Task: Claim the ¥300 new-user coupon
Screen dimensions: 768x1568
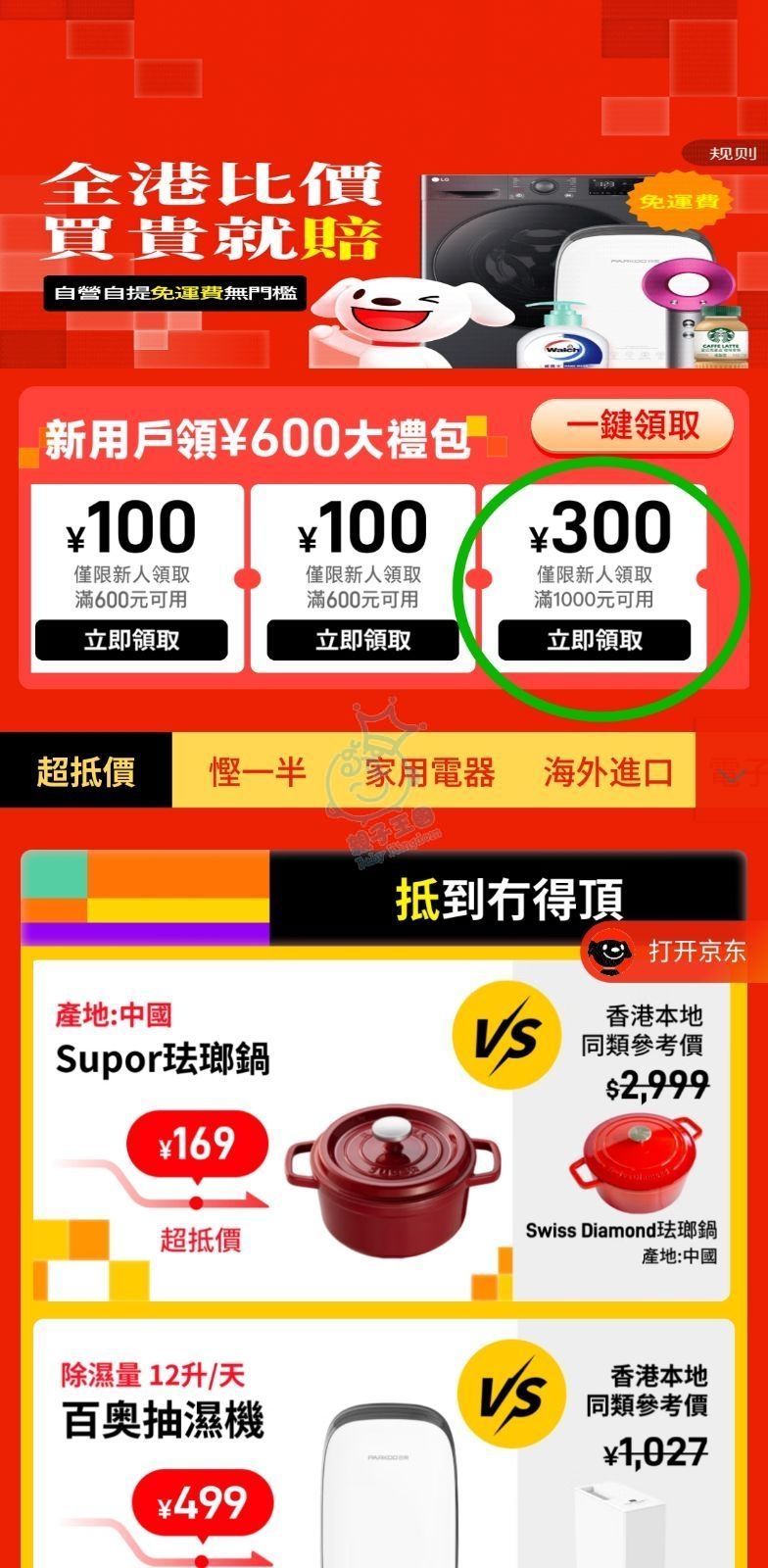Action: point(594,641)
